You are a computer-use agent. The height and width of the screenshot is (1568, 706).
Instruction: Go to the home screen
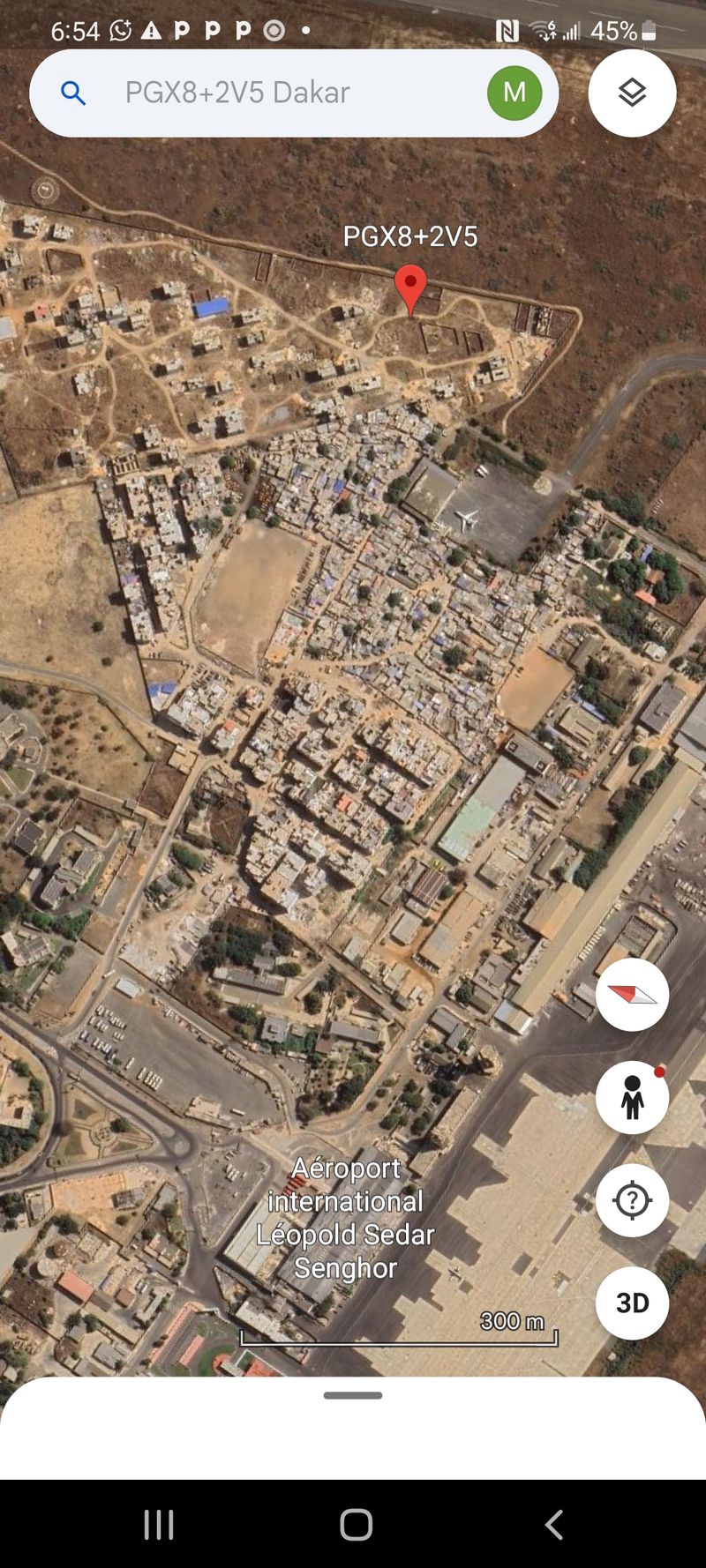click(x=356, y=1524)
